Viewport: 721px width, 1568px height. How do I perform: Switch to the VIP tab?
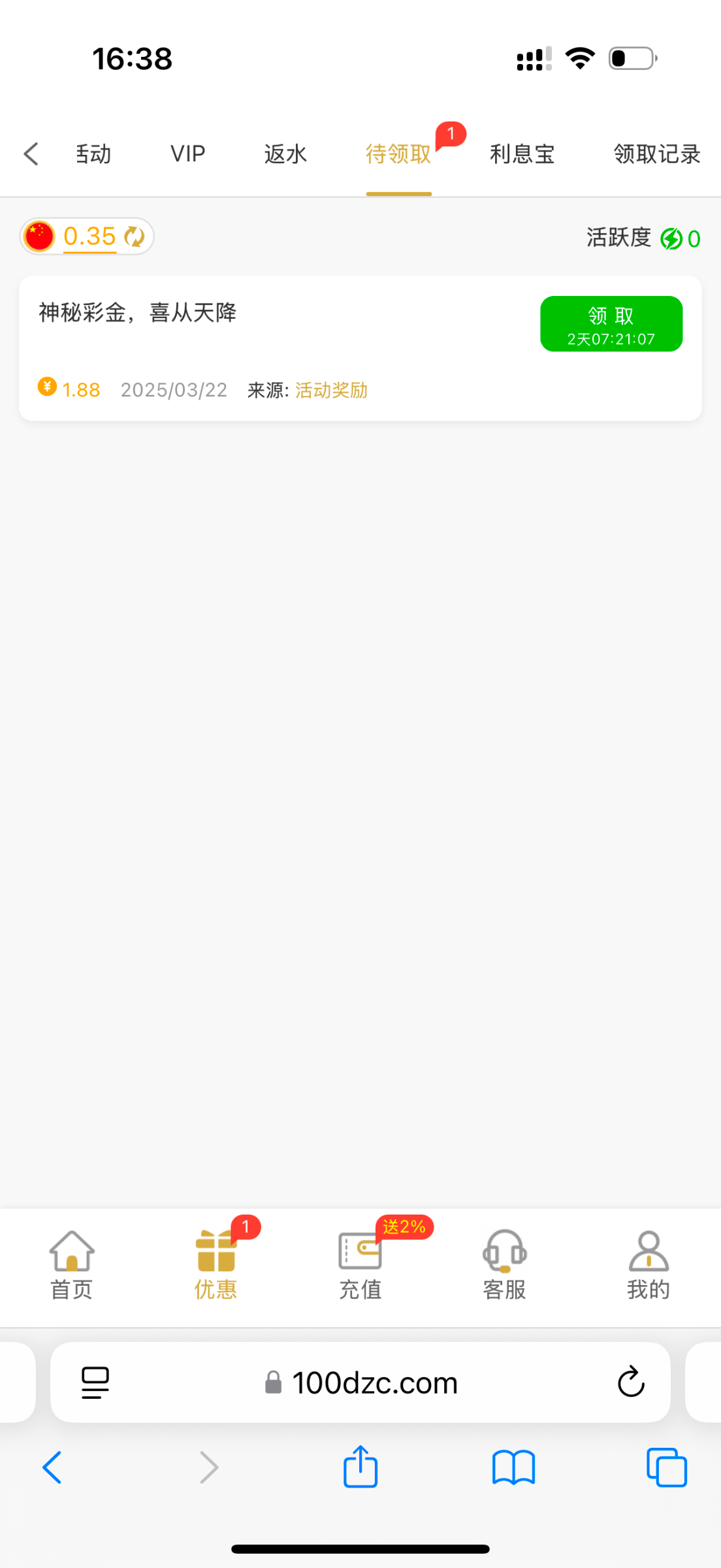coord(187,154)
